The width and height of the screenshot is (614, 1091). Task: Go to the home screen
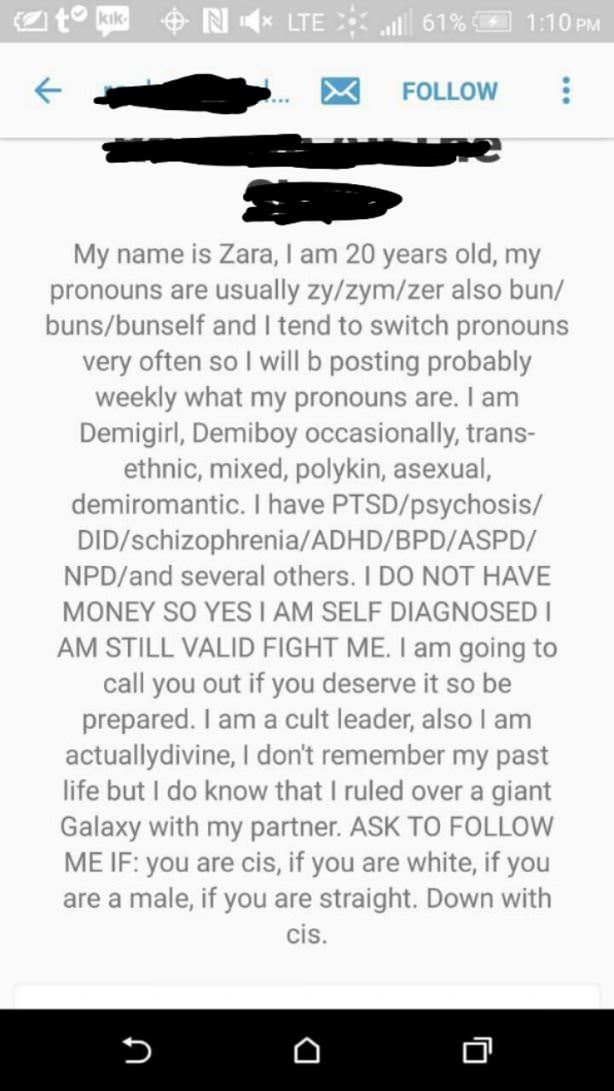(x=307, y=1049)
